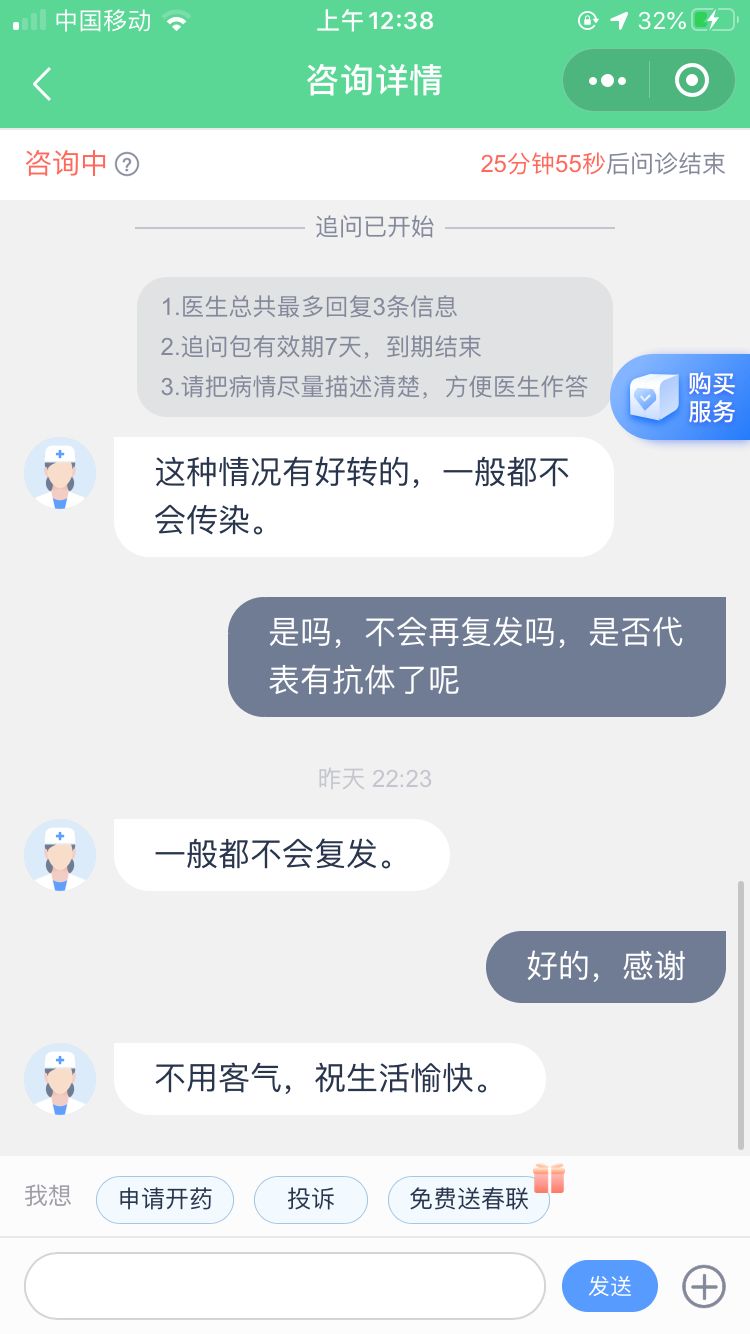The width and height of the screenshot is (750, 1334).
Task: Tap the question mark beside 咨询中
Action: pyautogui.click(x=126, y=164)
